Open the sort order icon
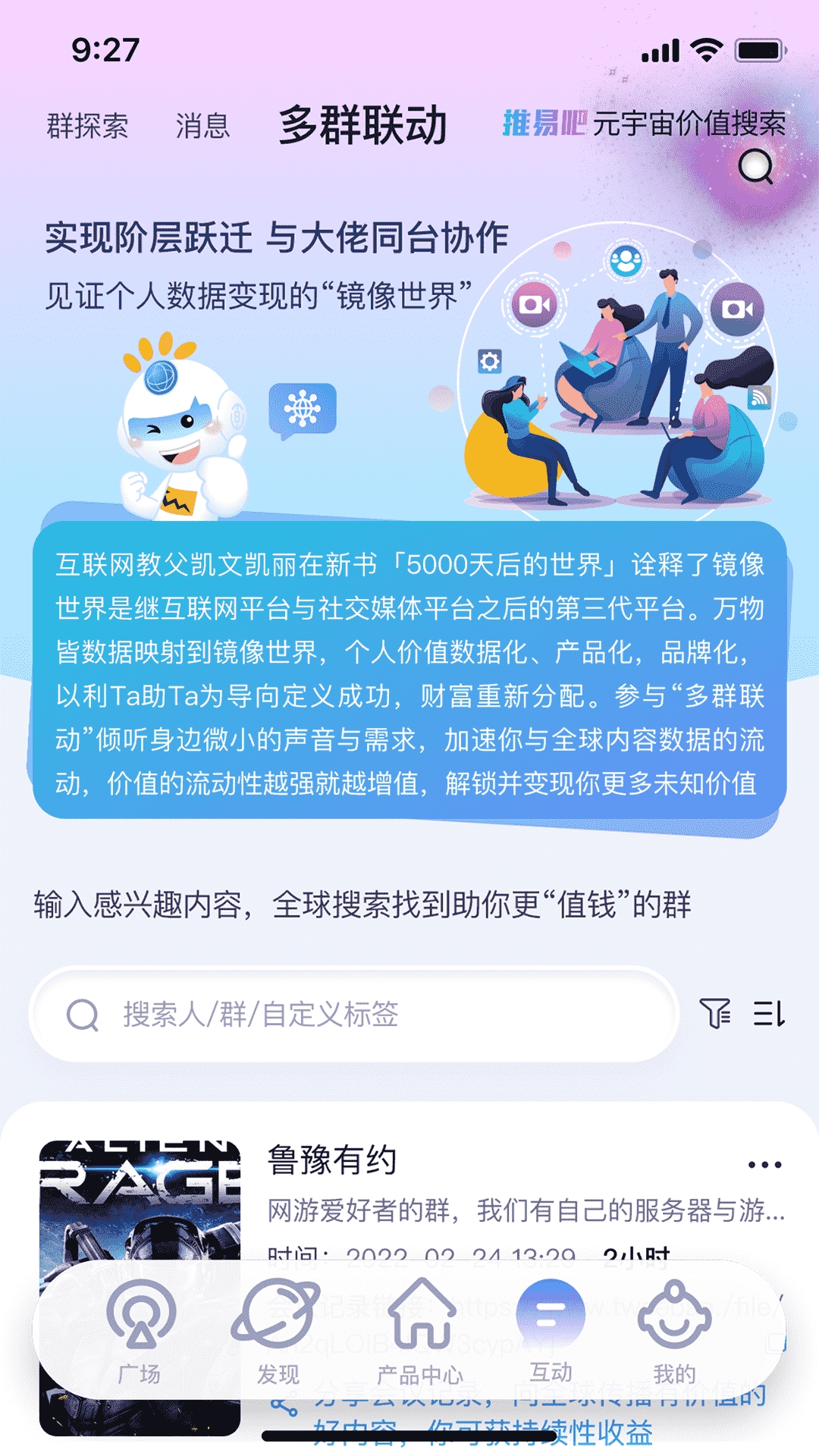 pyautogui.click(x=768, y=1013)
